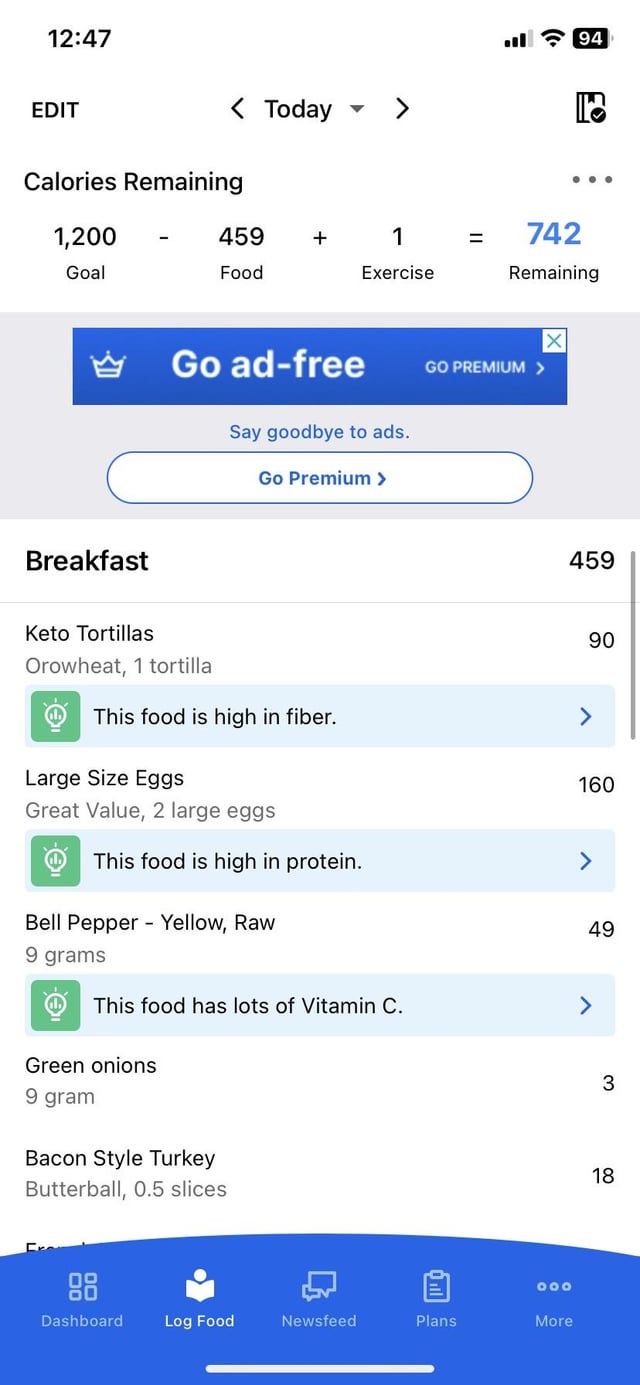The width and height of the screenshot is (640, 1385).
Task: Switch to the Plans tab
Action: (436, 1300)
